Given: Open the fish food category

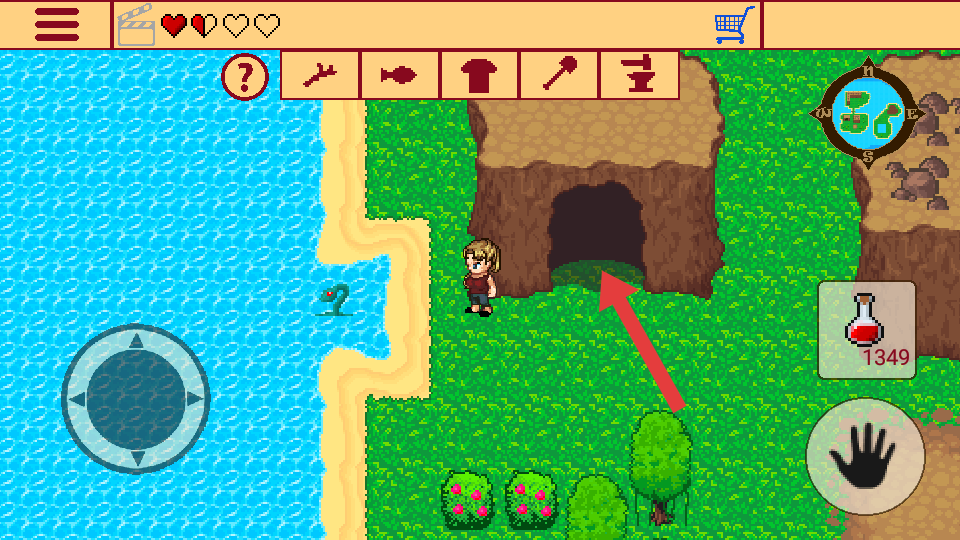Looking at the screenshot, I should [x=400, y=75].
